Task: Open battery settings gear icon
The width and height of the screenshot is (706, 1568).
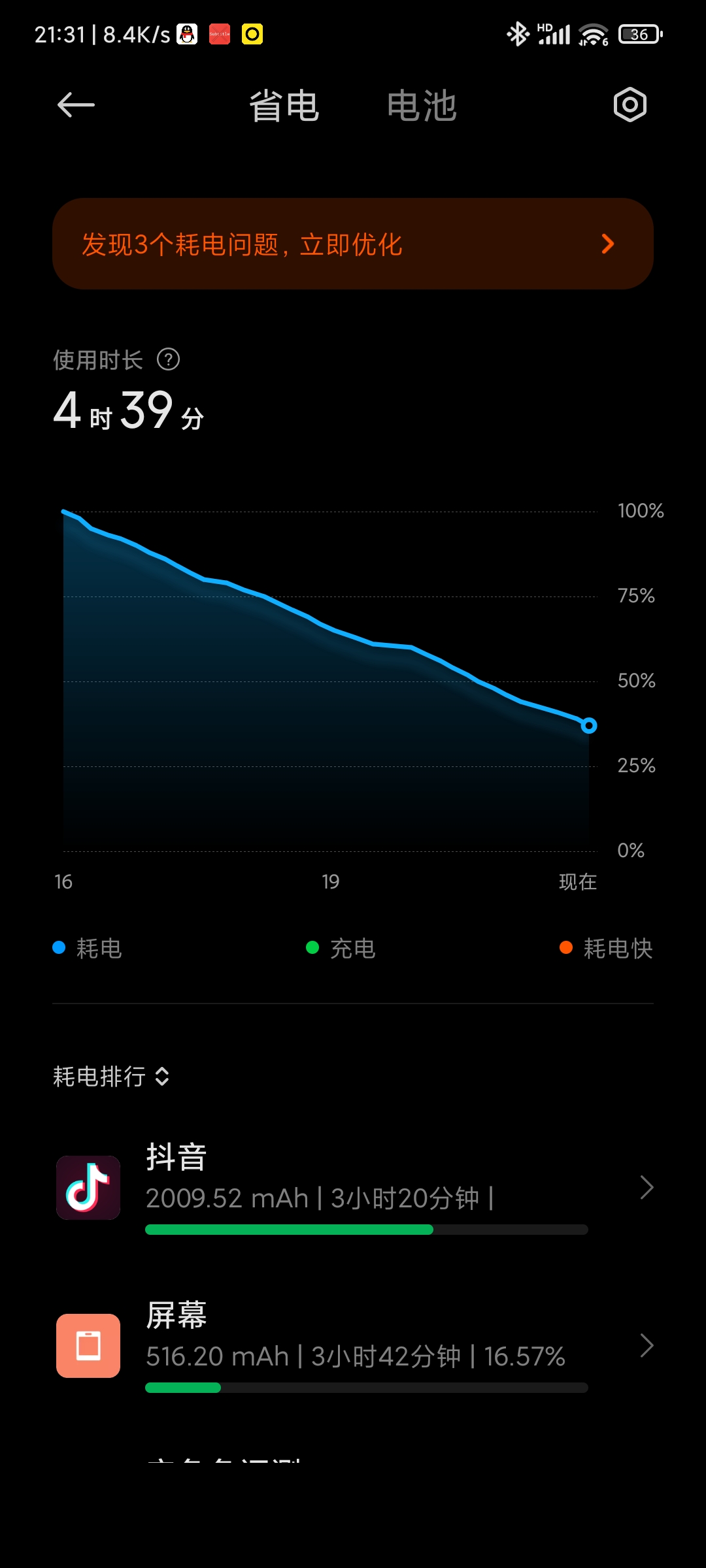Action: [x=630, y=105]
